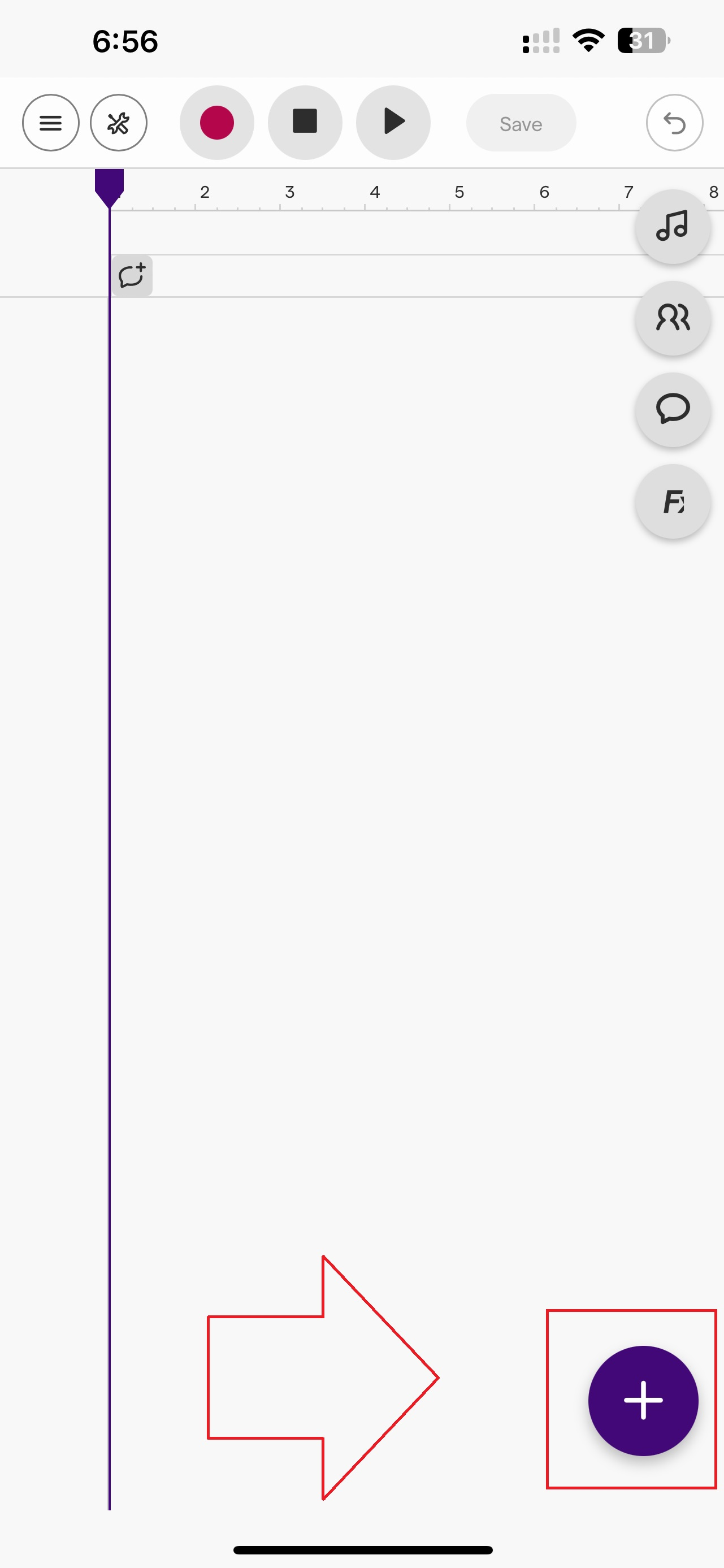724x1568 pixels.
Task: Open the metronome and tuner tools
Action: (119, 123)
